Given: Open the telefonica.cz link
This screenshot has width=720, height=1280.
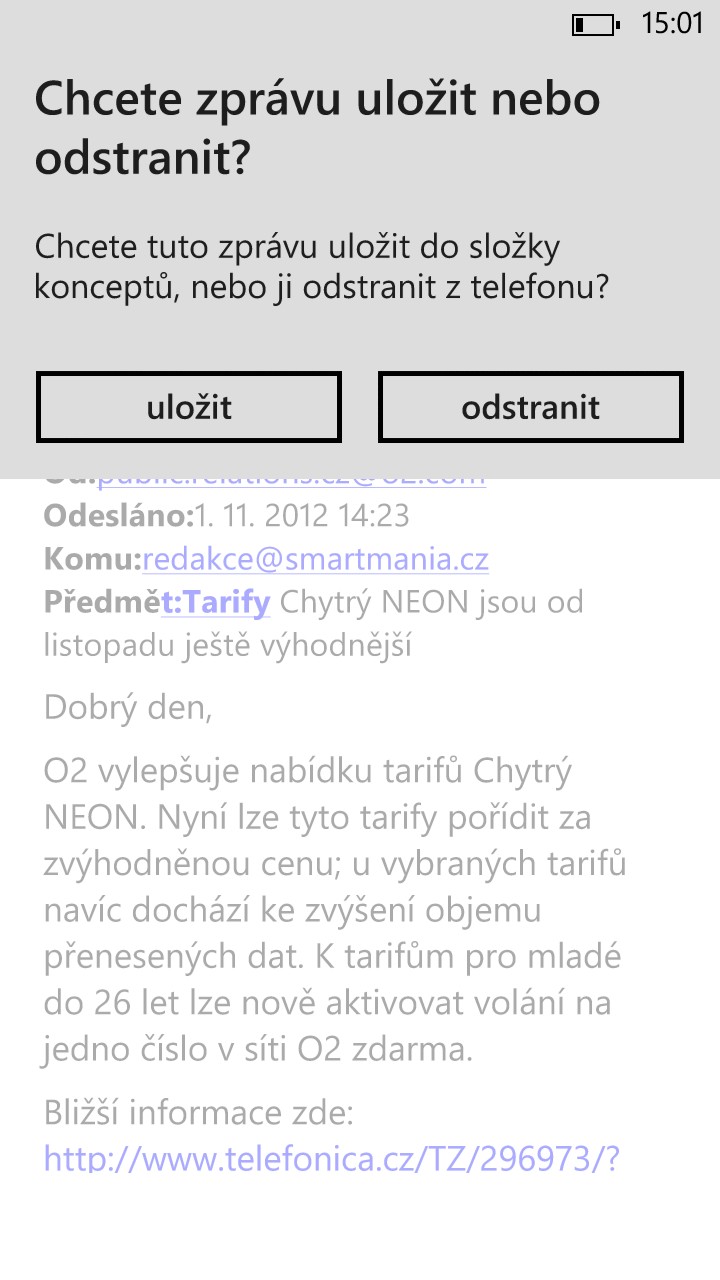Looking at the screenshot, I should point(332,1158).
